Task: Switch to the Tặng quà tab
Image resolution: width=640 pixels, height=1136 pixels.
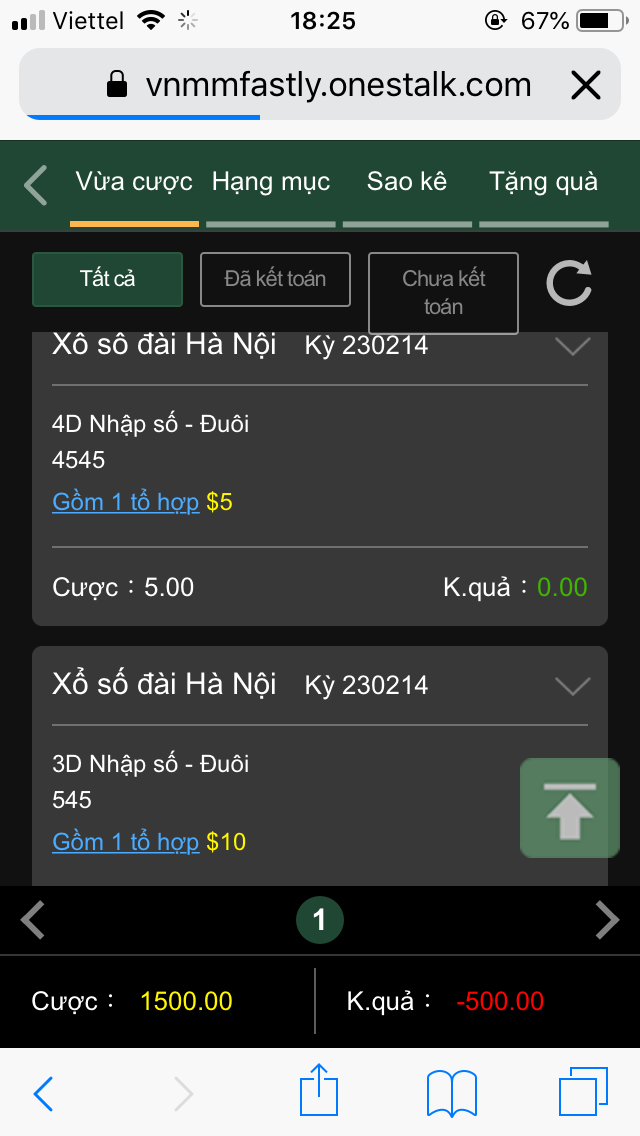Action: pyautogui.click(x=544, y=181)
